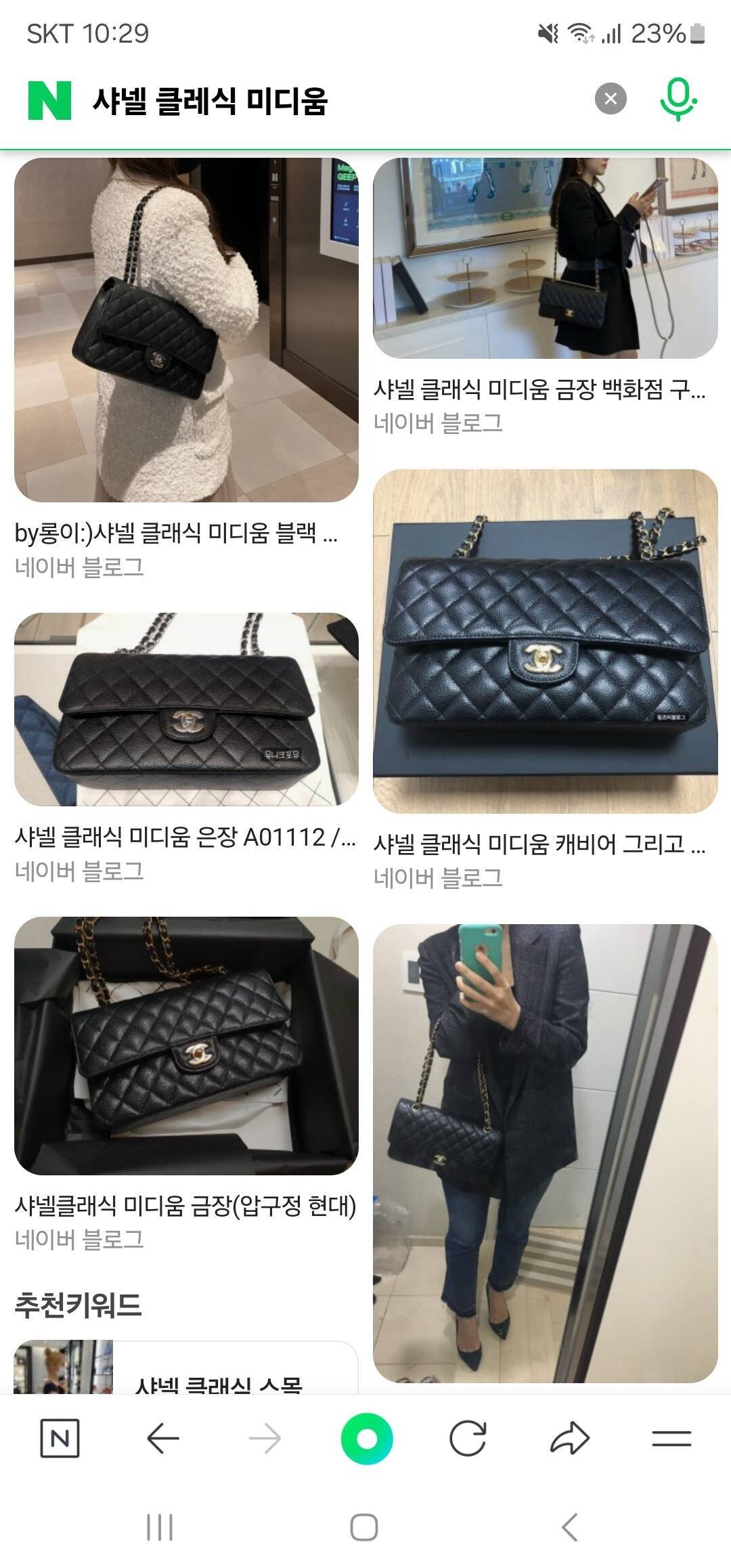731x1568 pixels.
Task: Clear the search query with the x button
Action: click(x=611, y=100)
